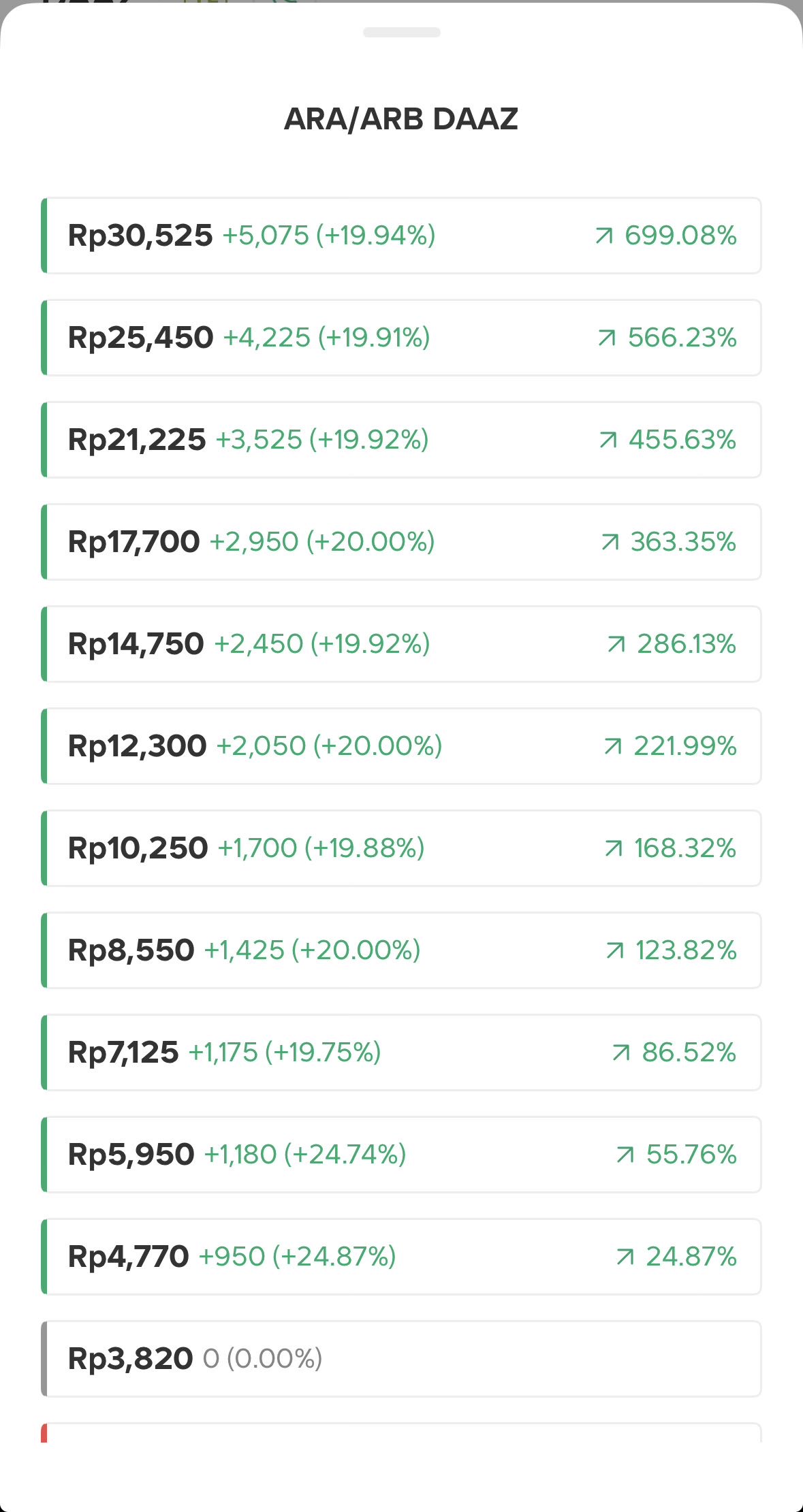The width and height of the screenshot is (803, 1512).
Task: Select the Rp30,525 price level
Action: pyautogui.click(x=401, y=236)
